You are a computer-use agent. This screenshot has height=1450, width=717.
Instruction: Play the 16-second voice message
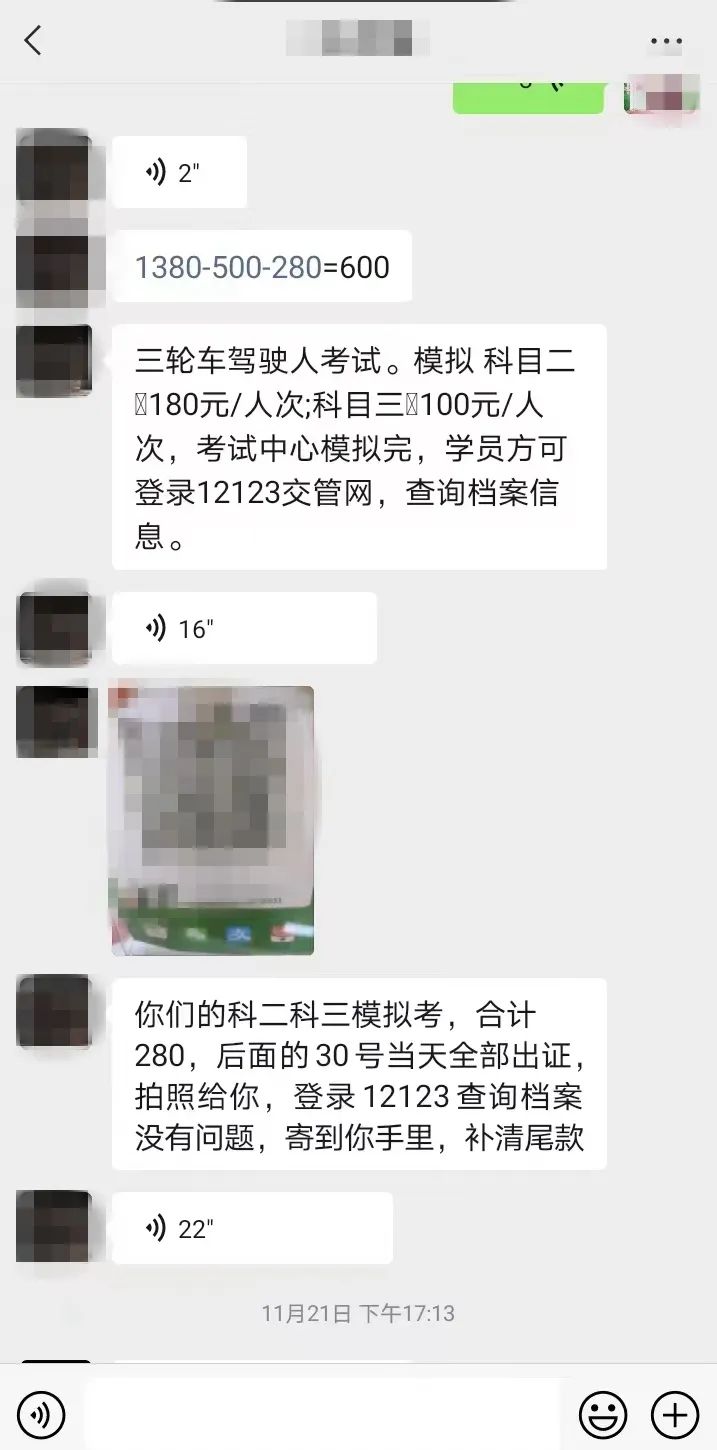243,628
